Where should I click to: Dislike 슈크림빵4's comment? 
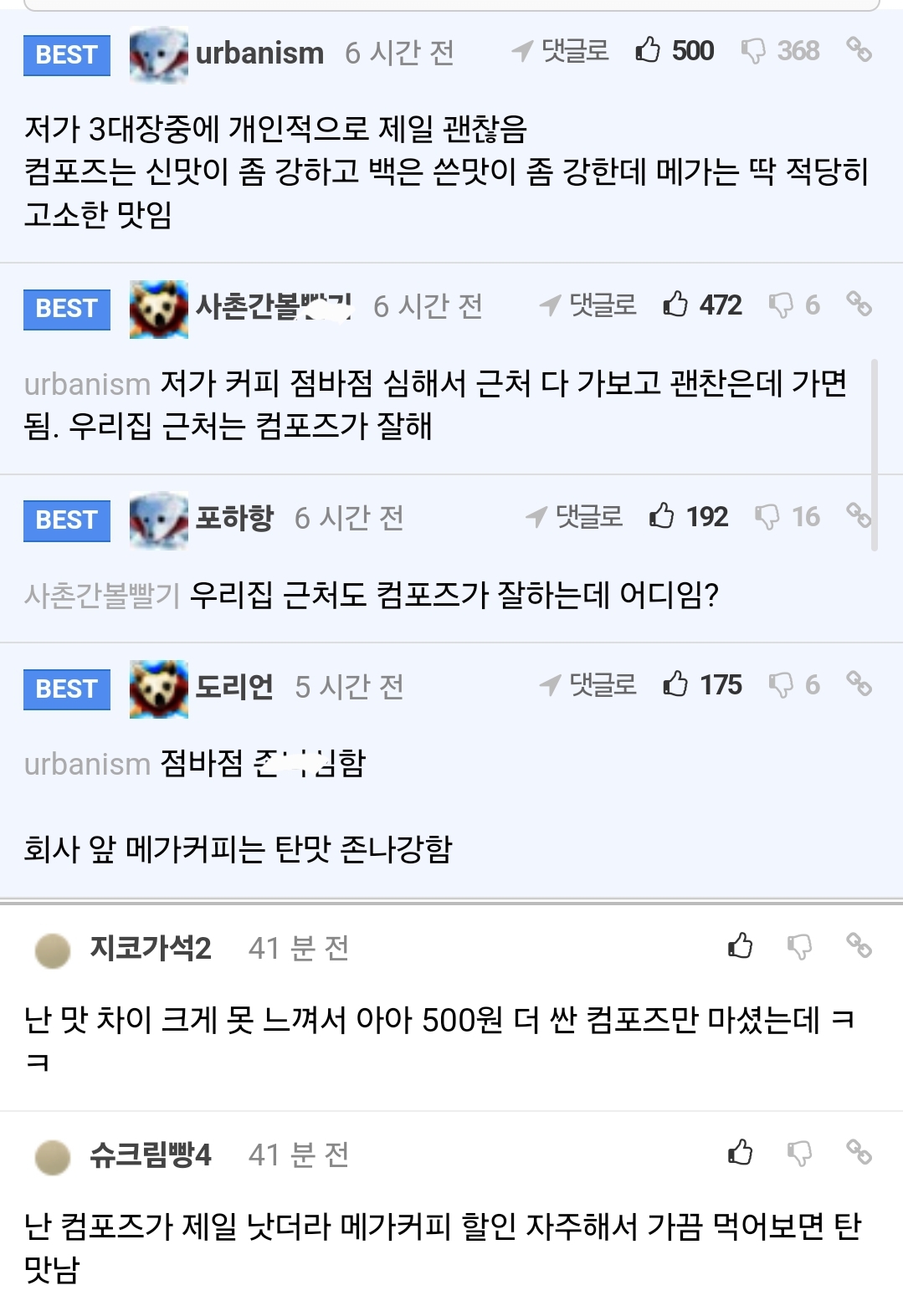[800, 1154]
